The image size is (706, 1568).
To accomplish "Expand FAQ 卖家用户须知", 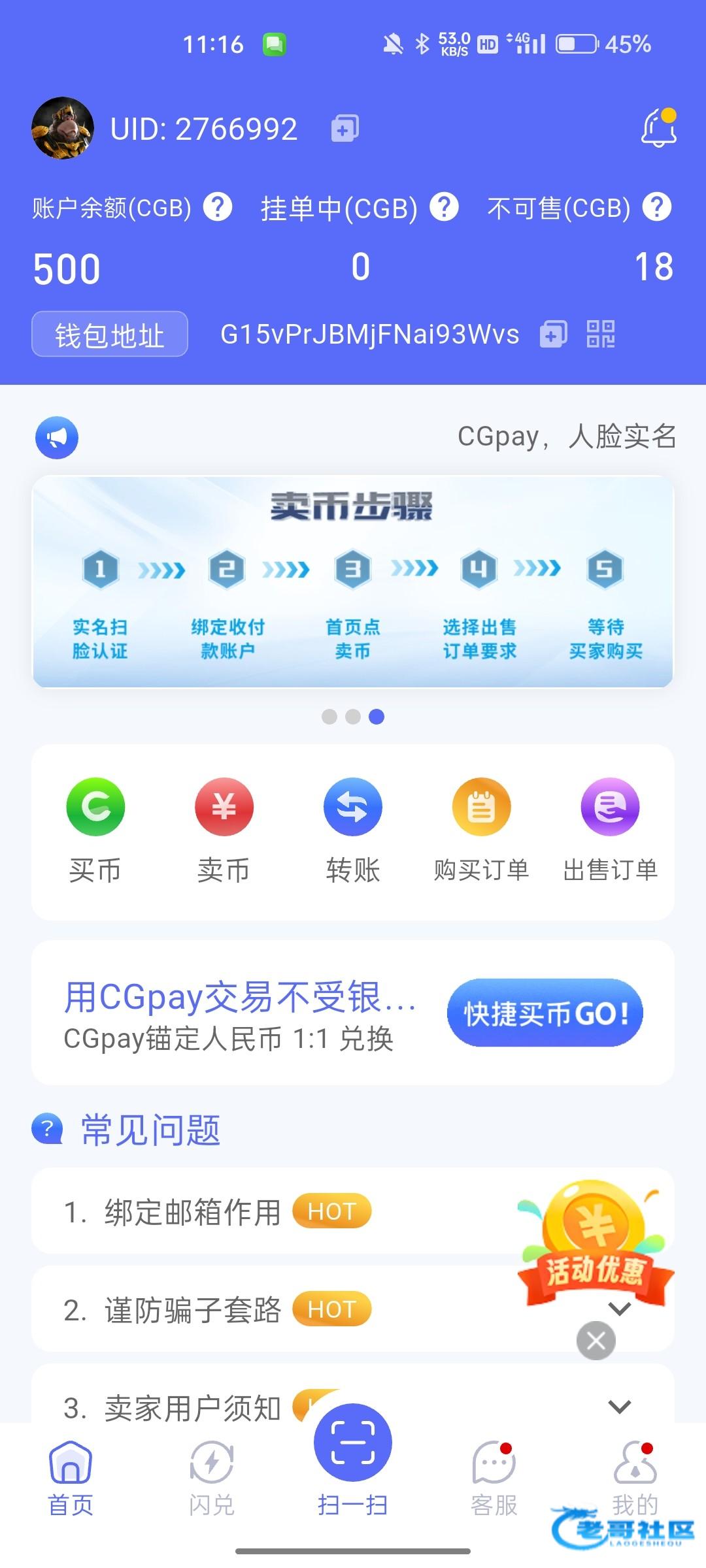I will (x=619, y=1407).
